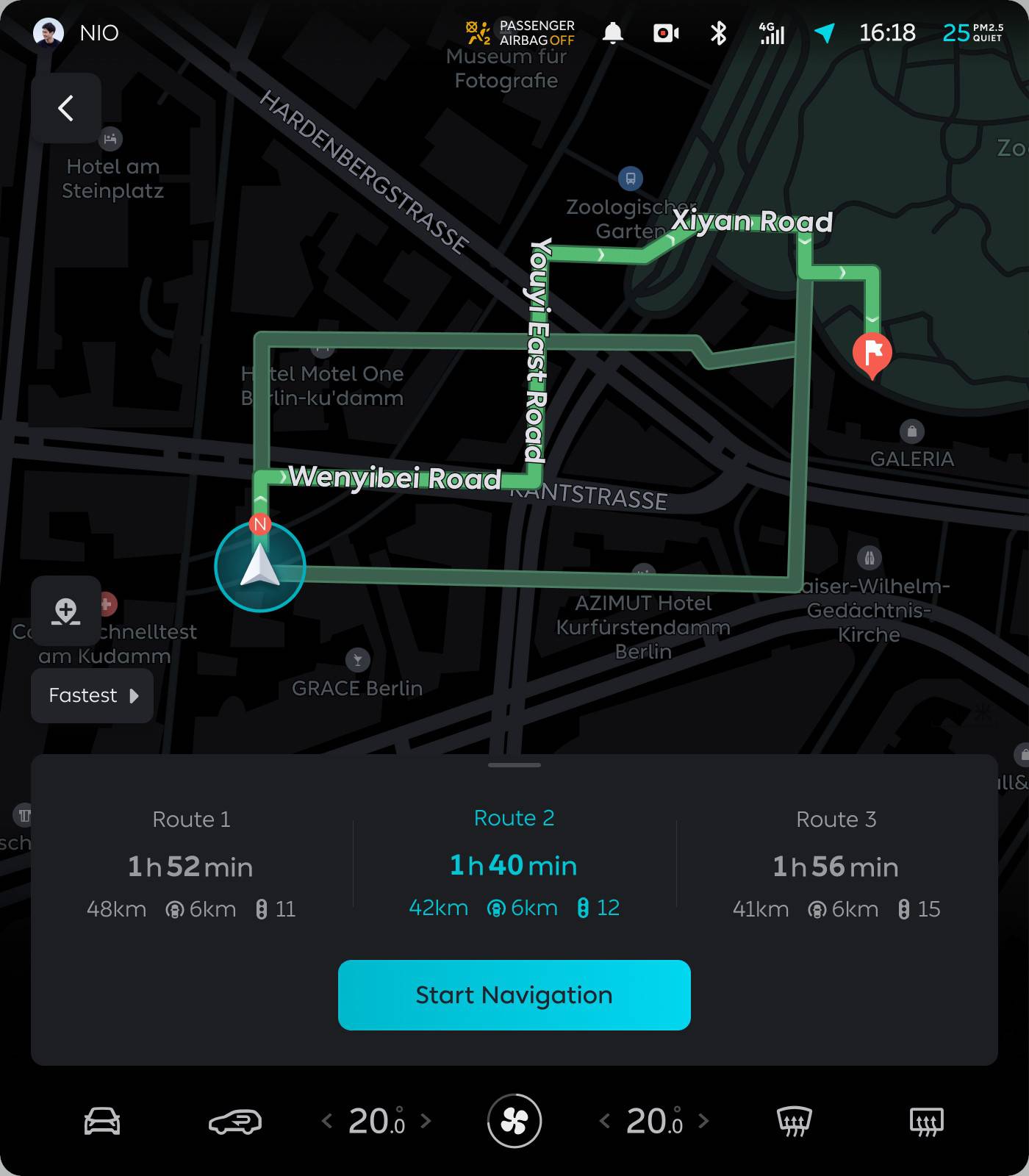Select Route 3 (1 h 56 min)

836,864
